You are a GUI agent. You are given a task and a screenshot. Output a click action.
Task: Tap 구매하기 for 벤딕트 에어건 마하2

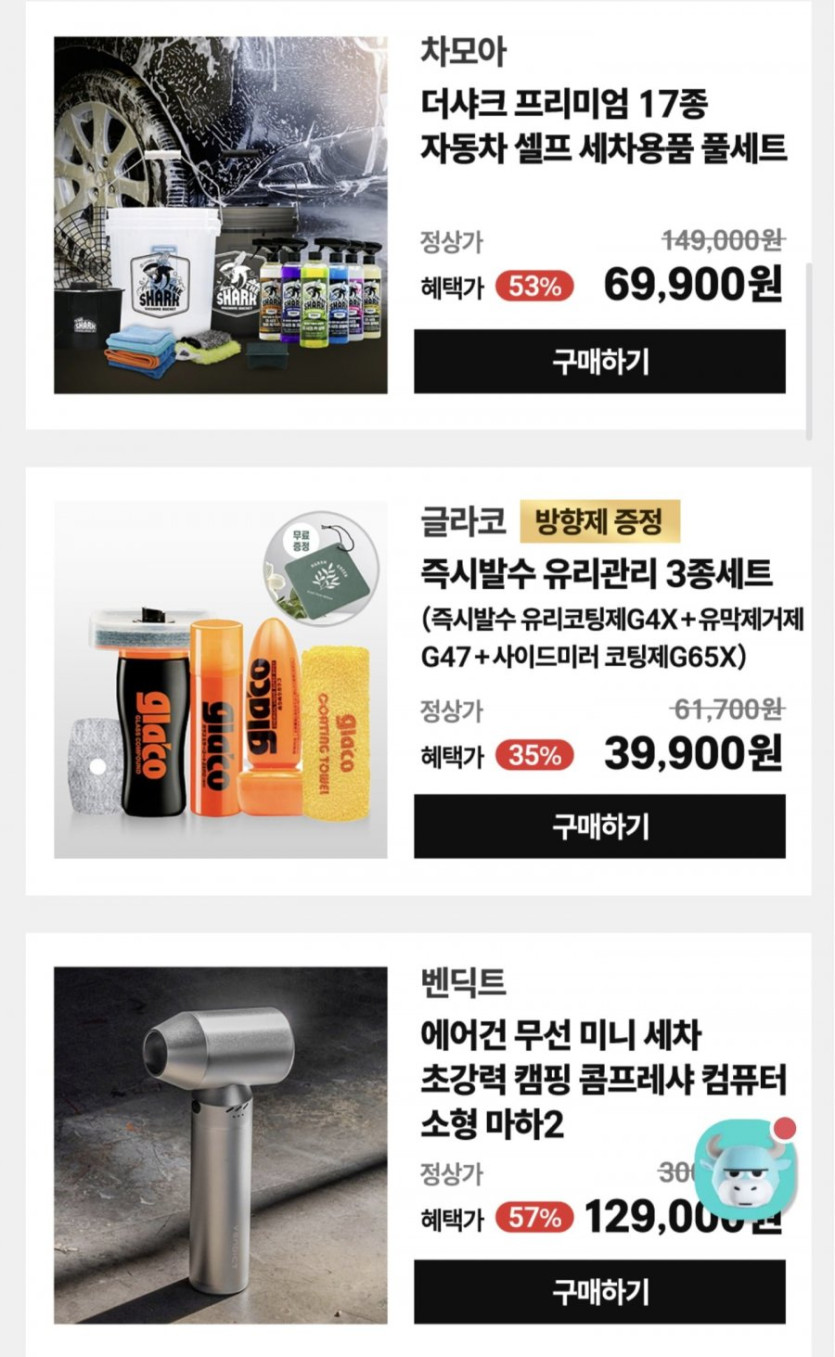click(600, 1291)
